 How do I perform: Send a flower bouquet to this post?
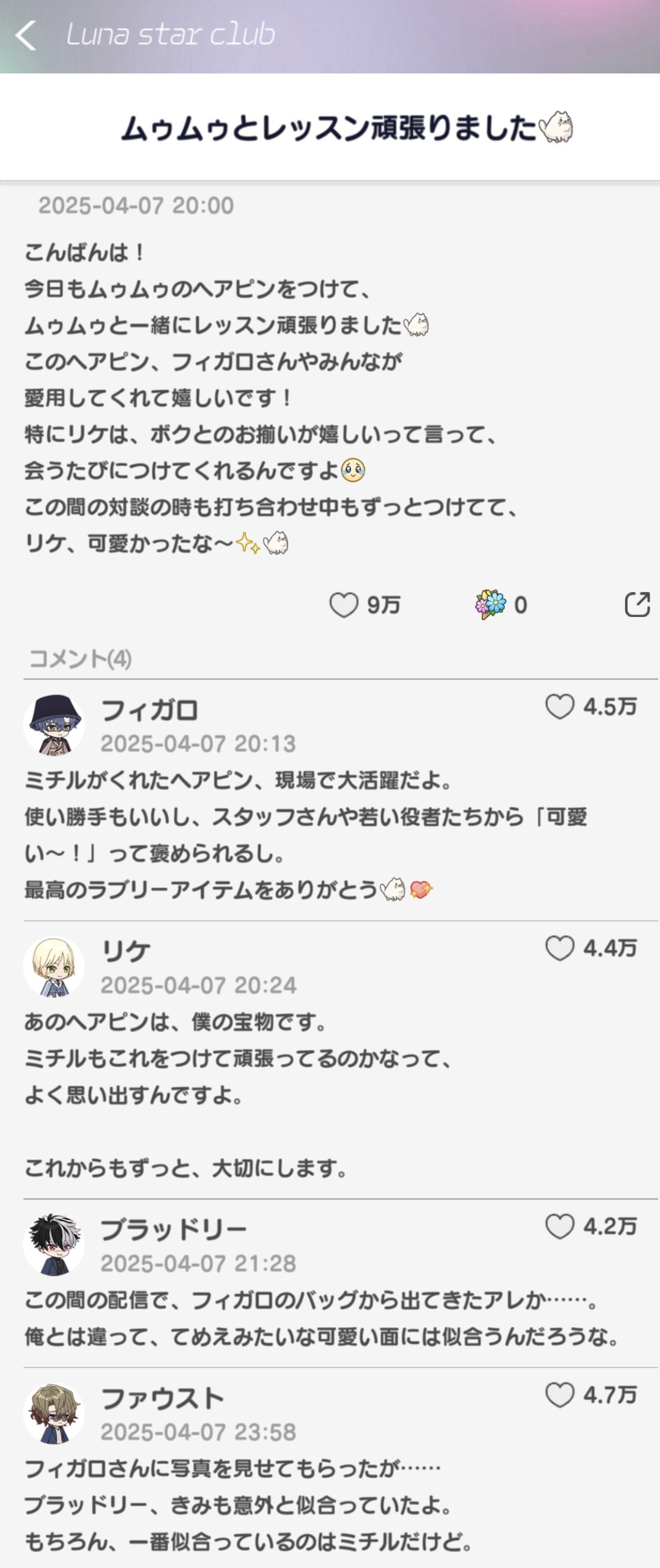tap(491, 605)
